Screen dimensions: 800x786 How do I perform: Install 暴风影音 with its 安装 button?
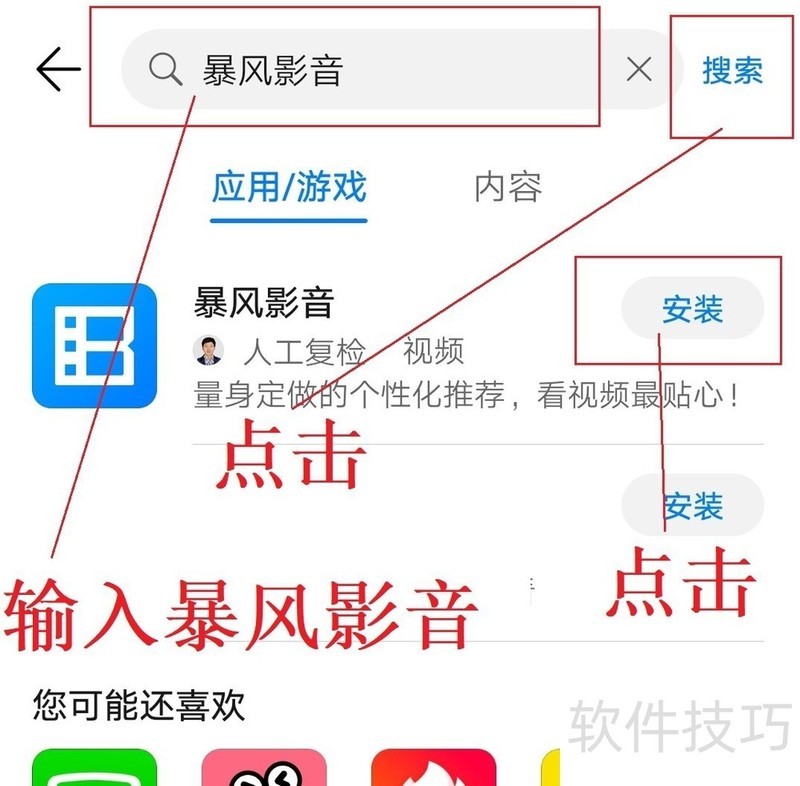pyautogui.click(x=692, y=309)
